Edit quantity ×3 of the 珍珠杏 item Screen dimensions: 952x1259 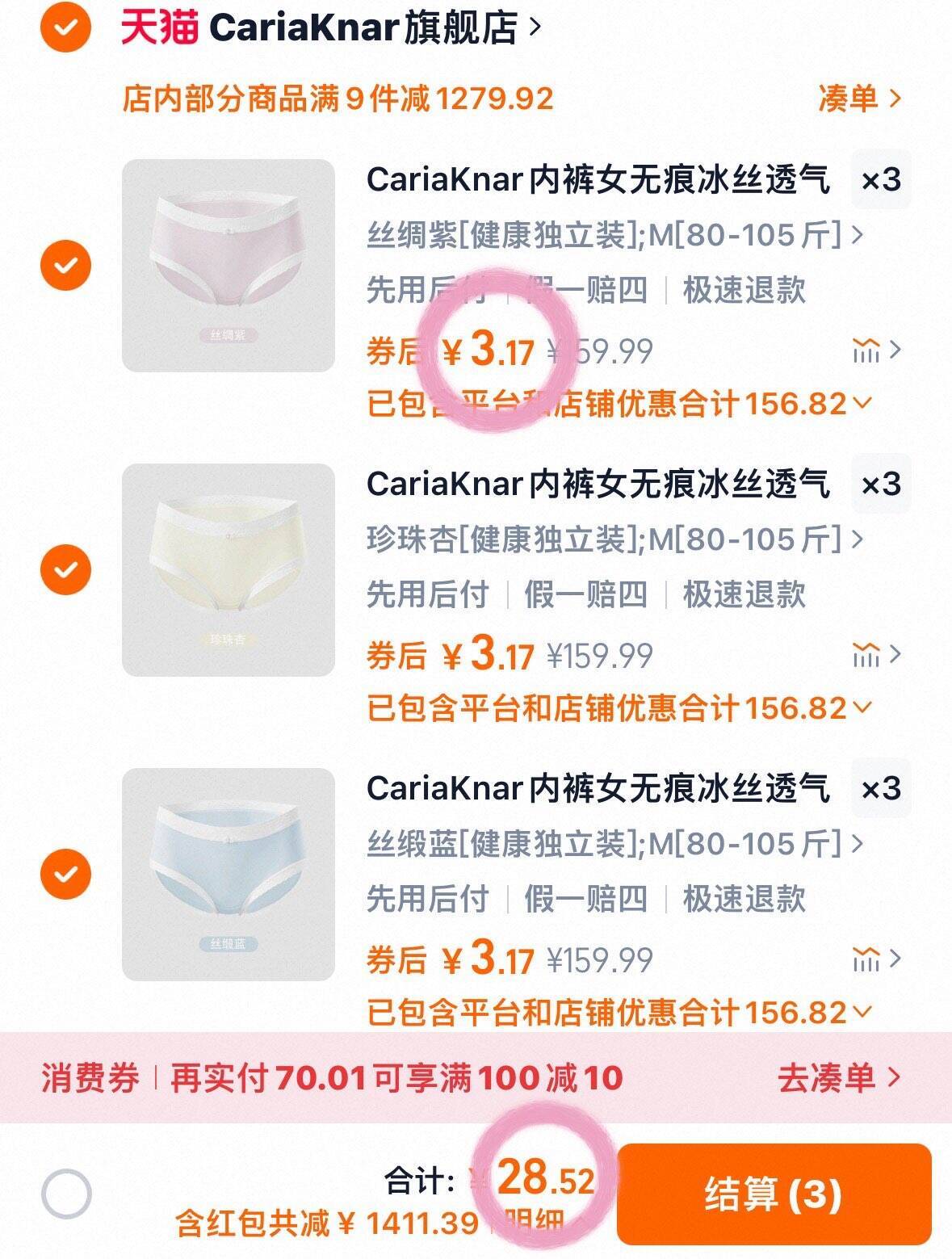pyautogui.click(x=881, y=485)
